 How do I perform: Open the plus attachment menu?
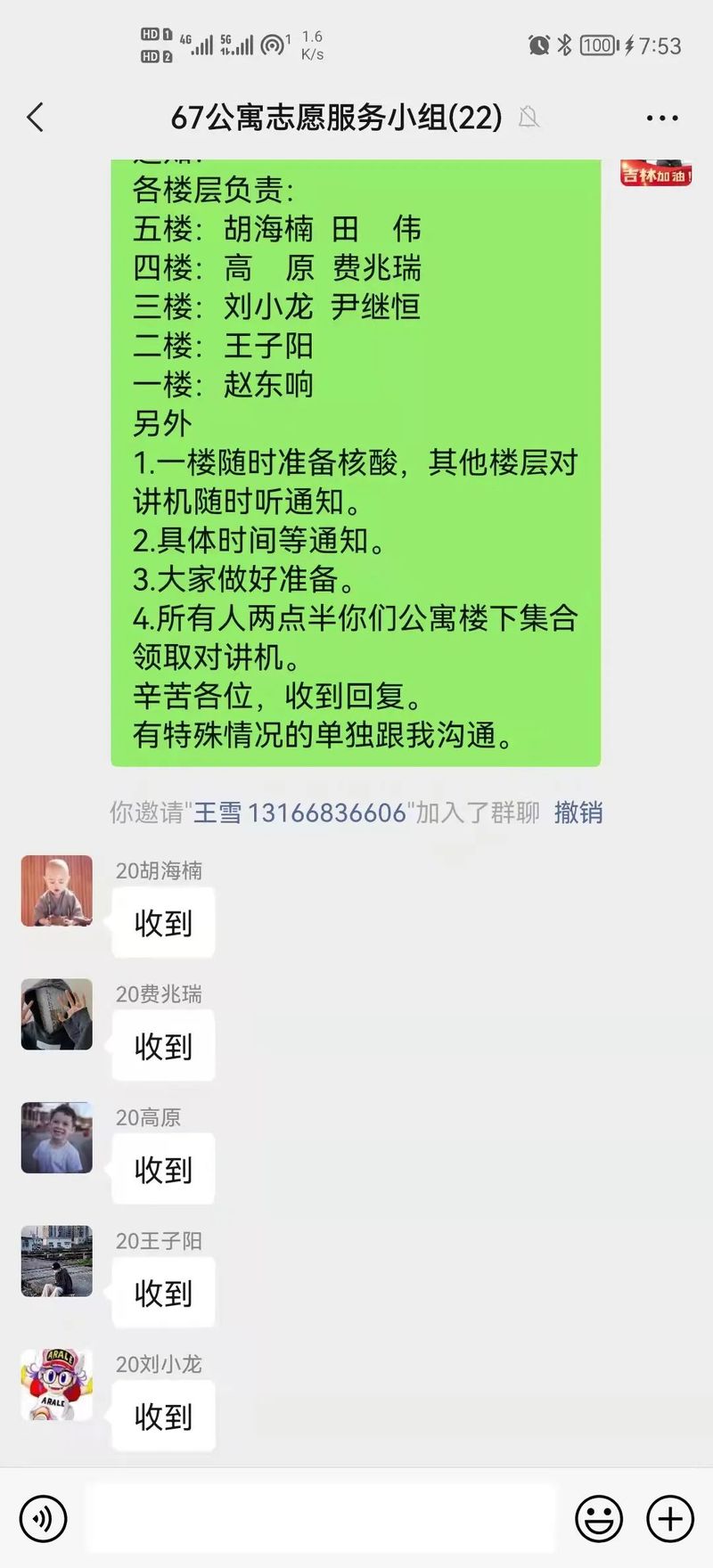[x=670, y=1518]
